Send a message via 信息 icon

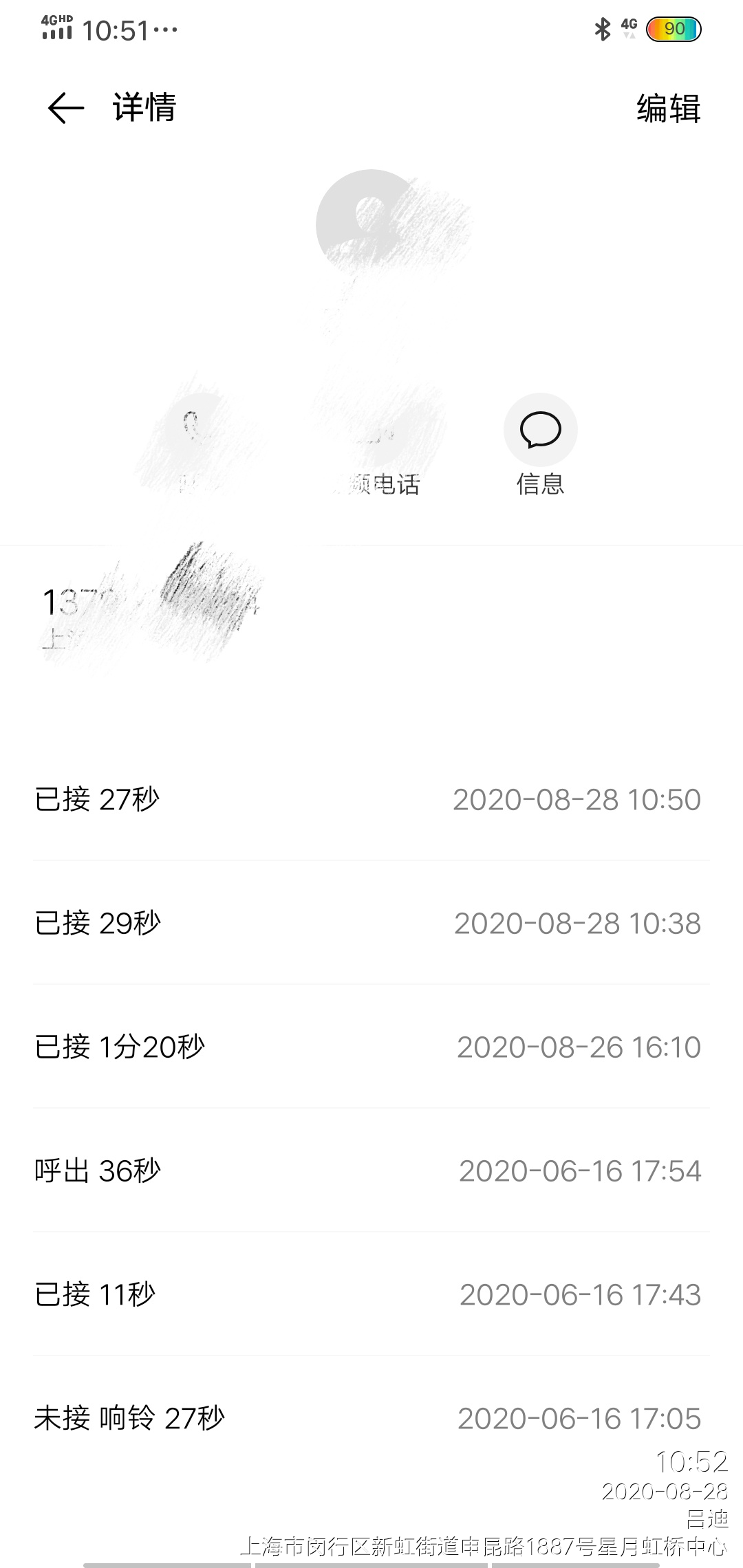pos(540,431)
